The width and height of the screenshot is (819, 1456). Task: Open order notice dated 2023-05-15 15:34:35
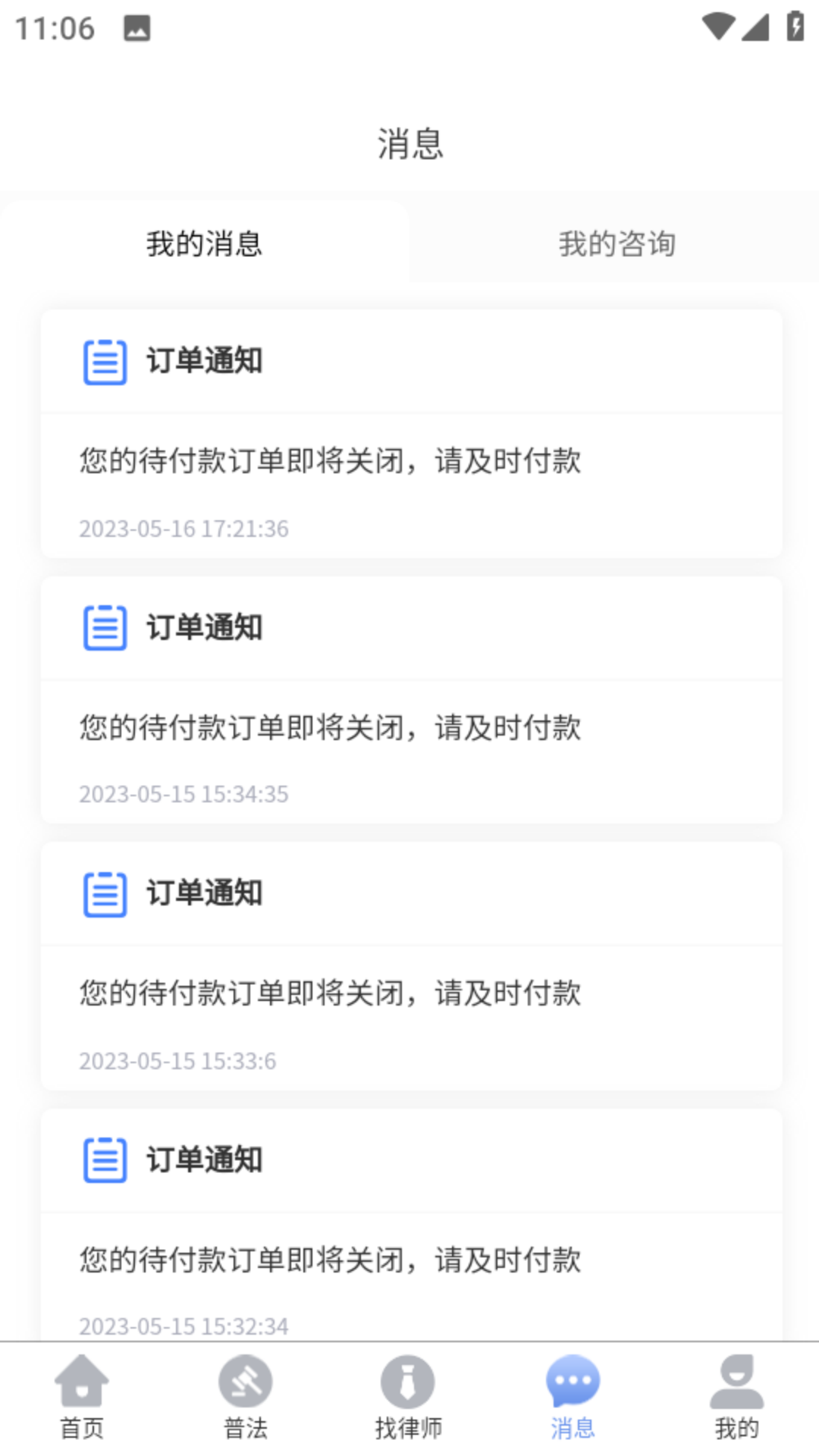(411, 726)
